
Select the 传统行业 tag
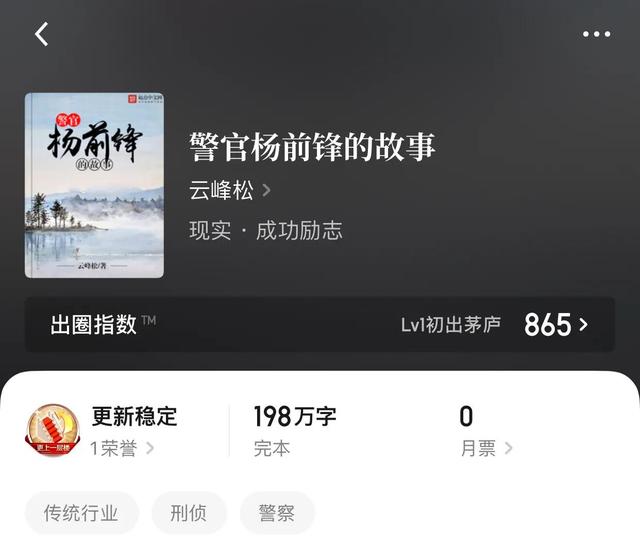tap(81, 513)
